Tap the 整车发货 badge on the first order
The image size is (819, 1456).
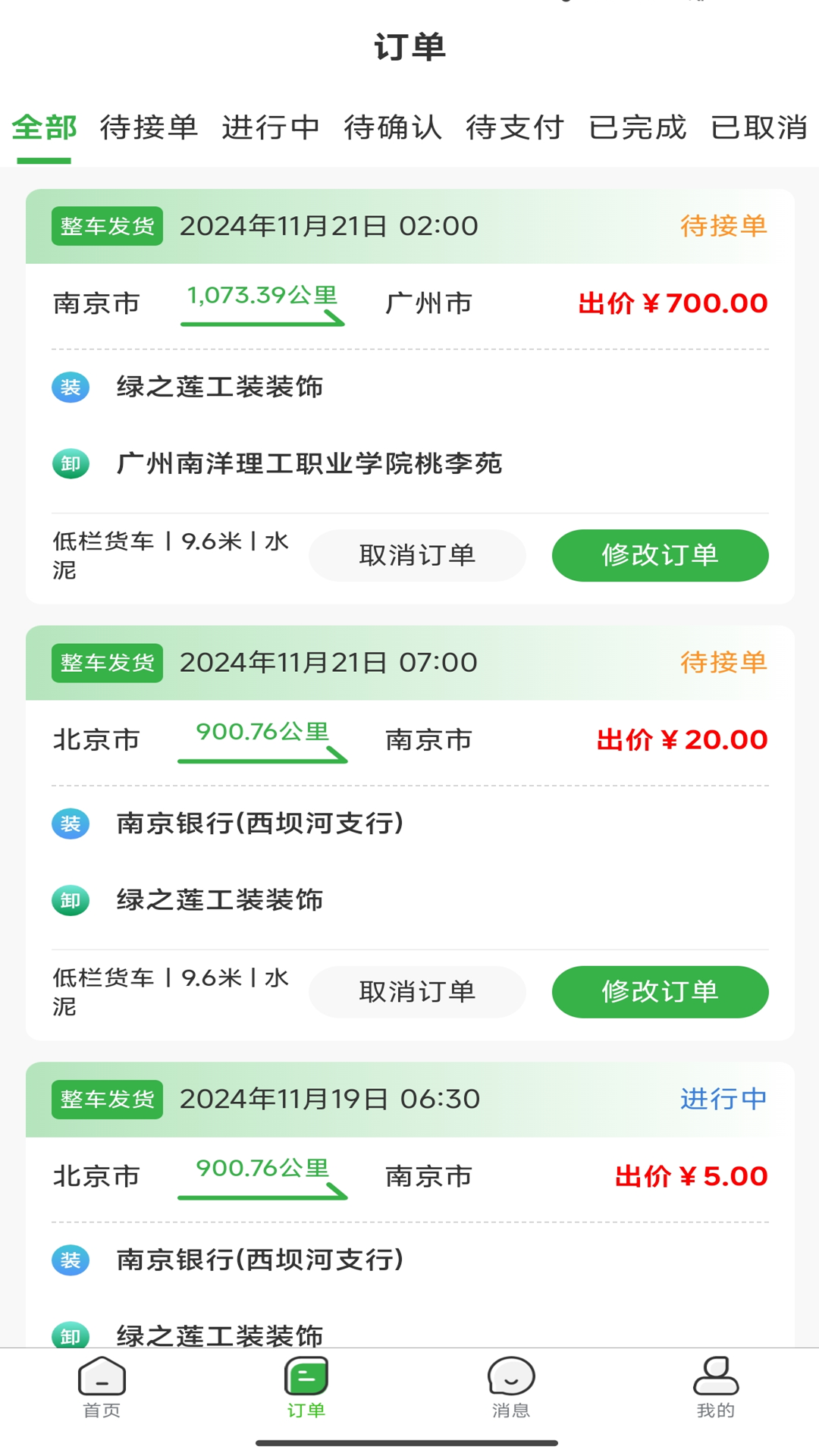pos(106,225)
